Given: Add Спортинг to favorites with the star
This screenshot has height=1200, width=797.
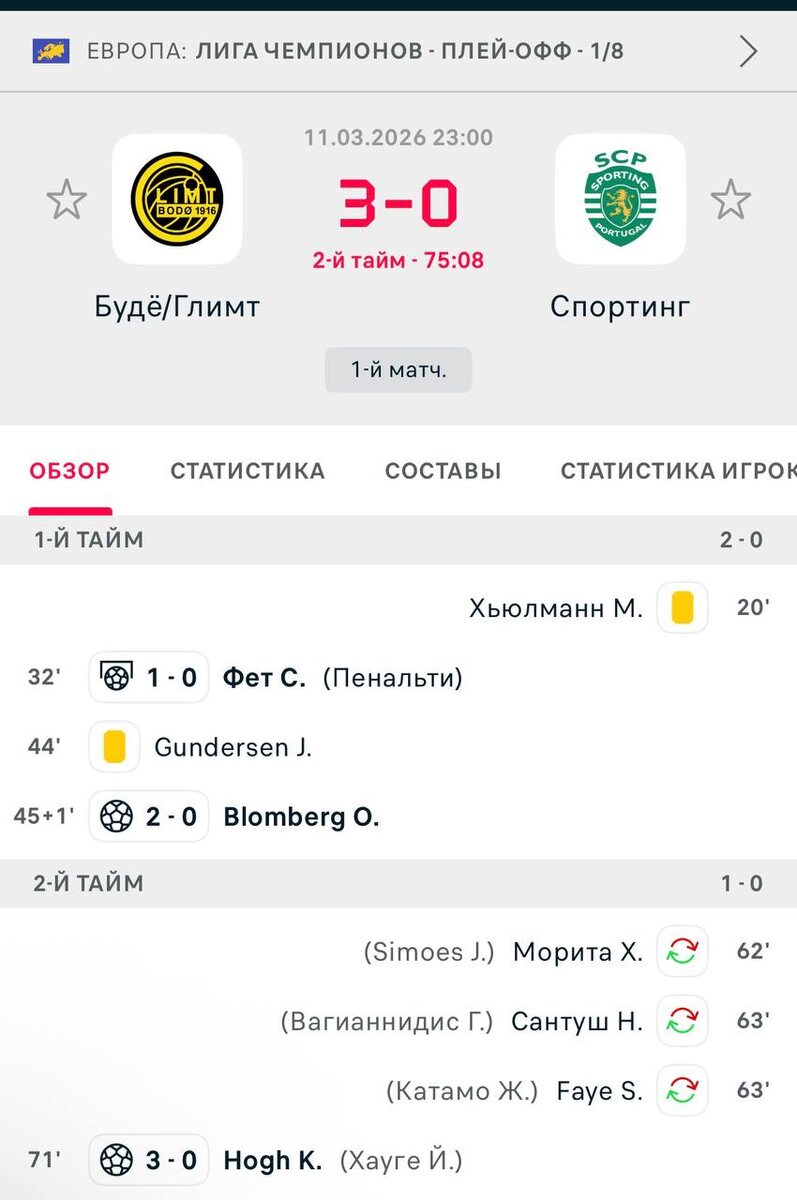Looking at the screenshot, I should tap(730, 200).
